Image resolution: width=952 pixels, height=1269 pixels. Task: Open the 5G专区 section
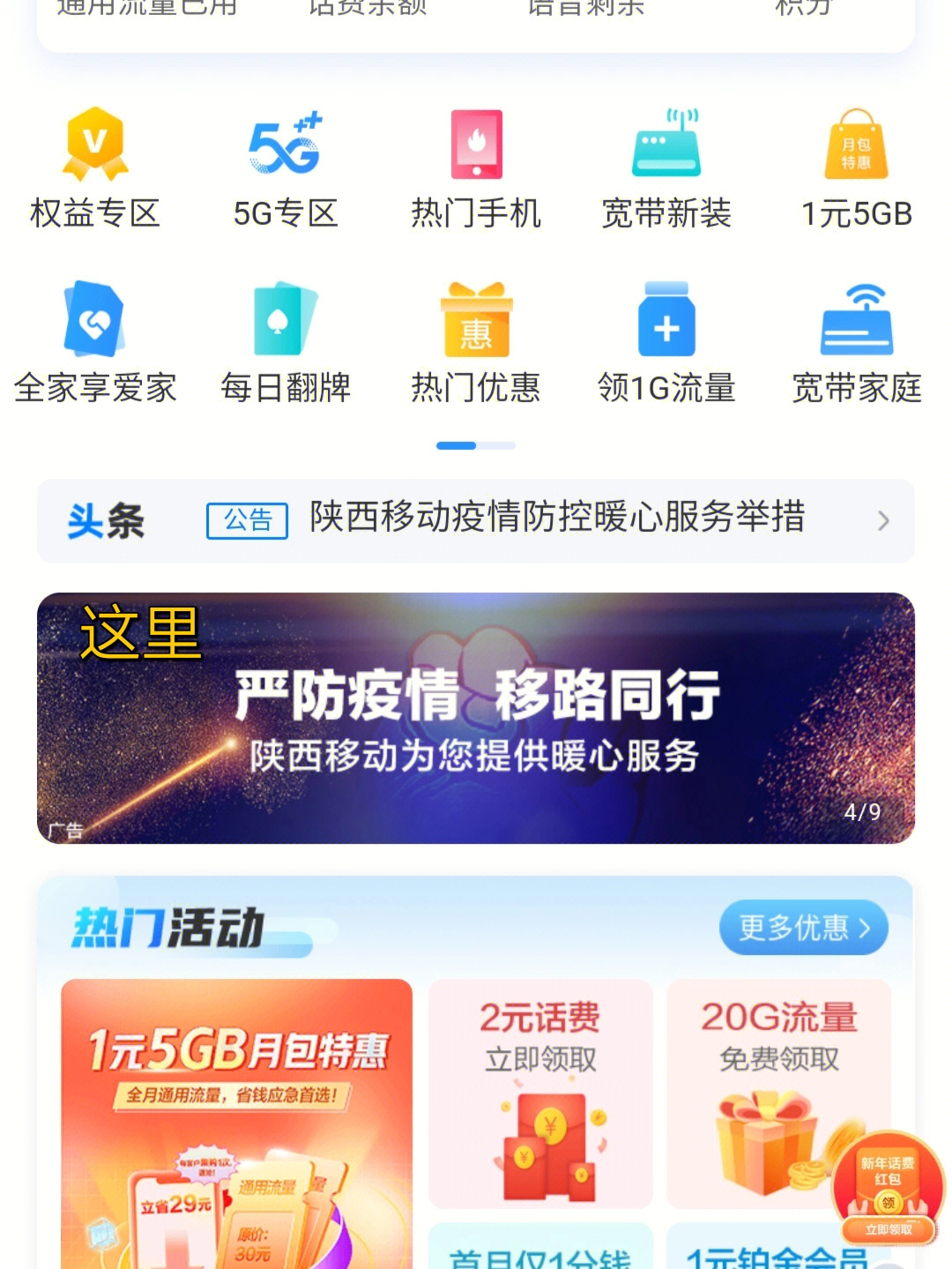coord(285,168)
